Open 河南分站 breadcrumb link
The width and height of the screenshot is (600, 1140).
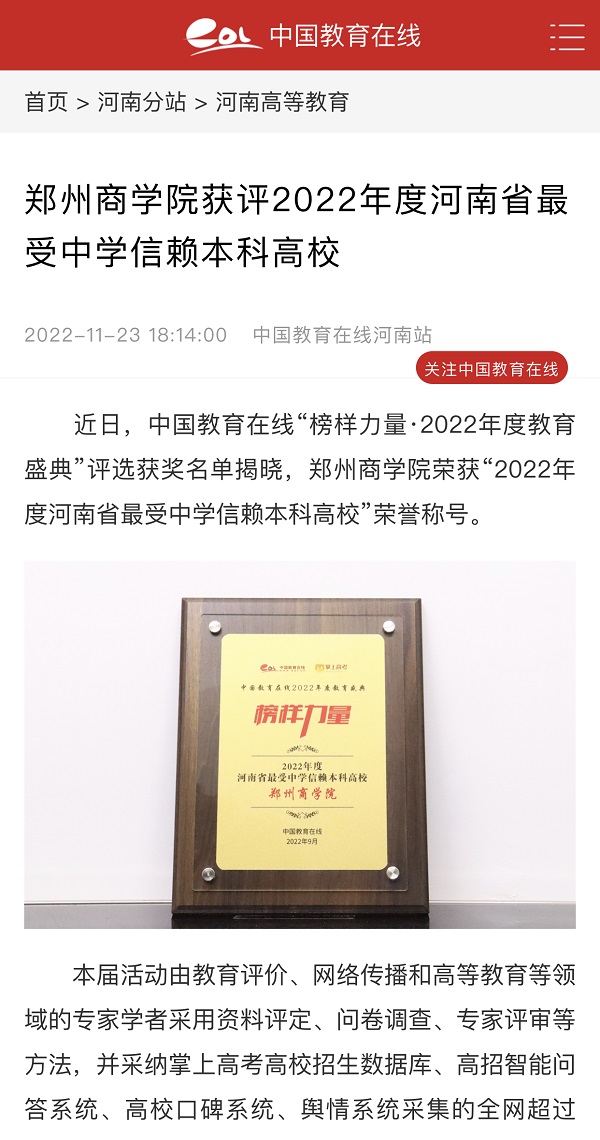(142, 102)
